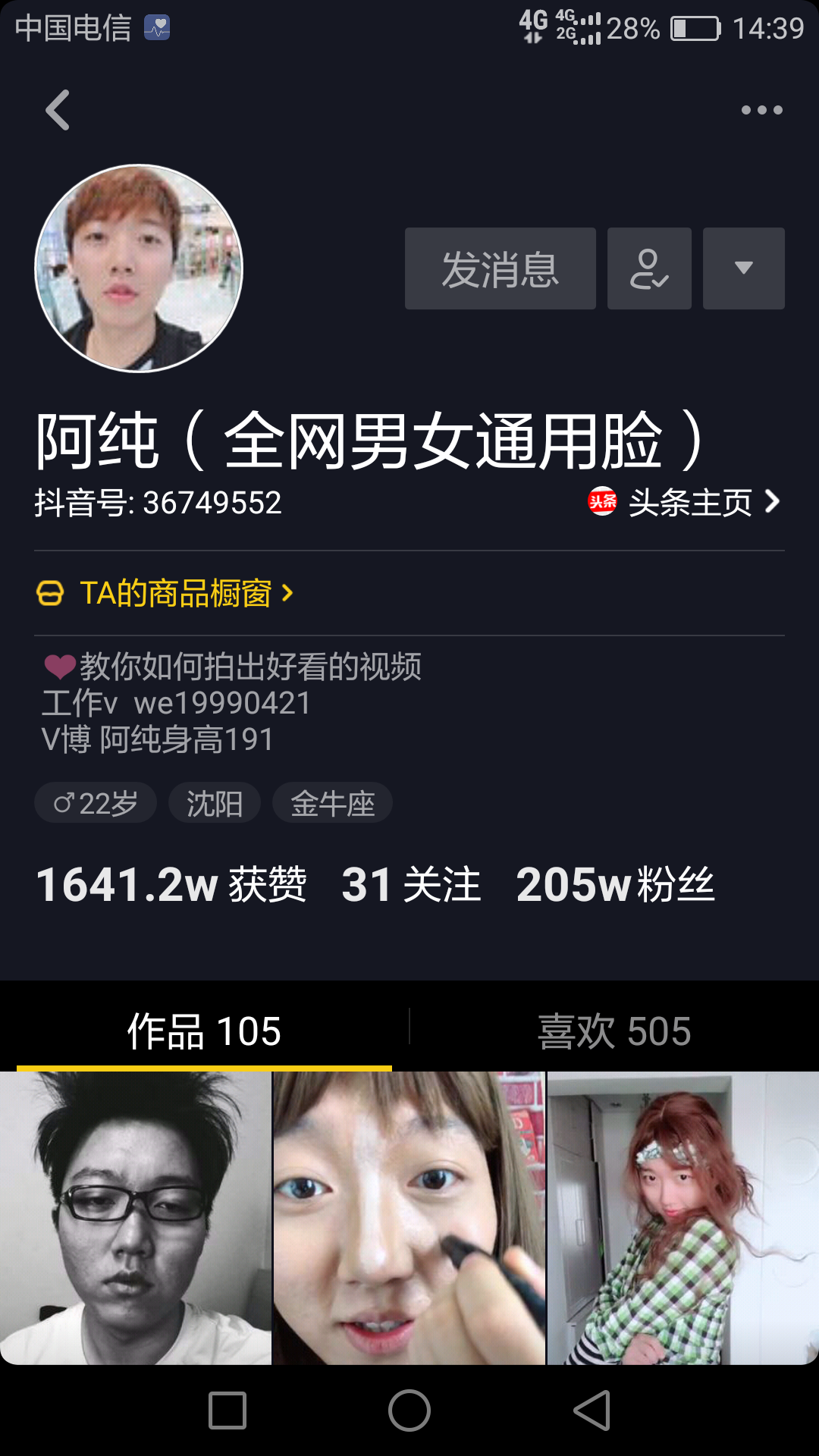Tap the 发消息 message button

pyautogui.click(x=500, y=268)
